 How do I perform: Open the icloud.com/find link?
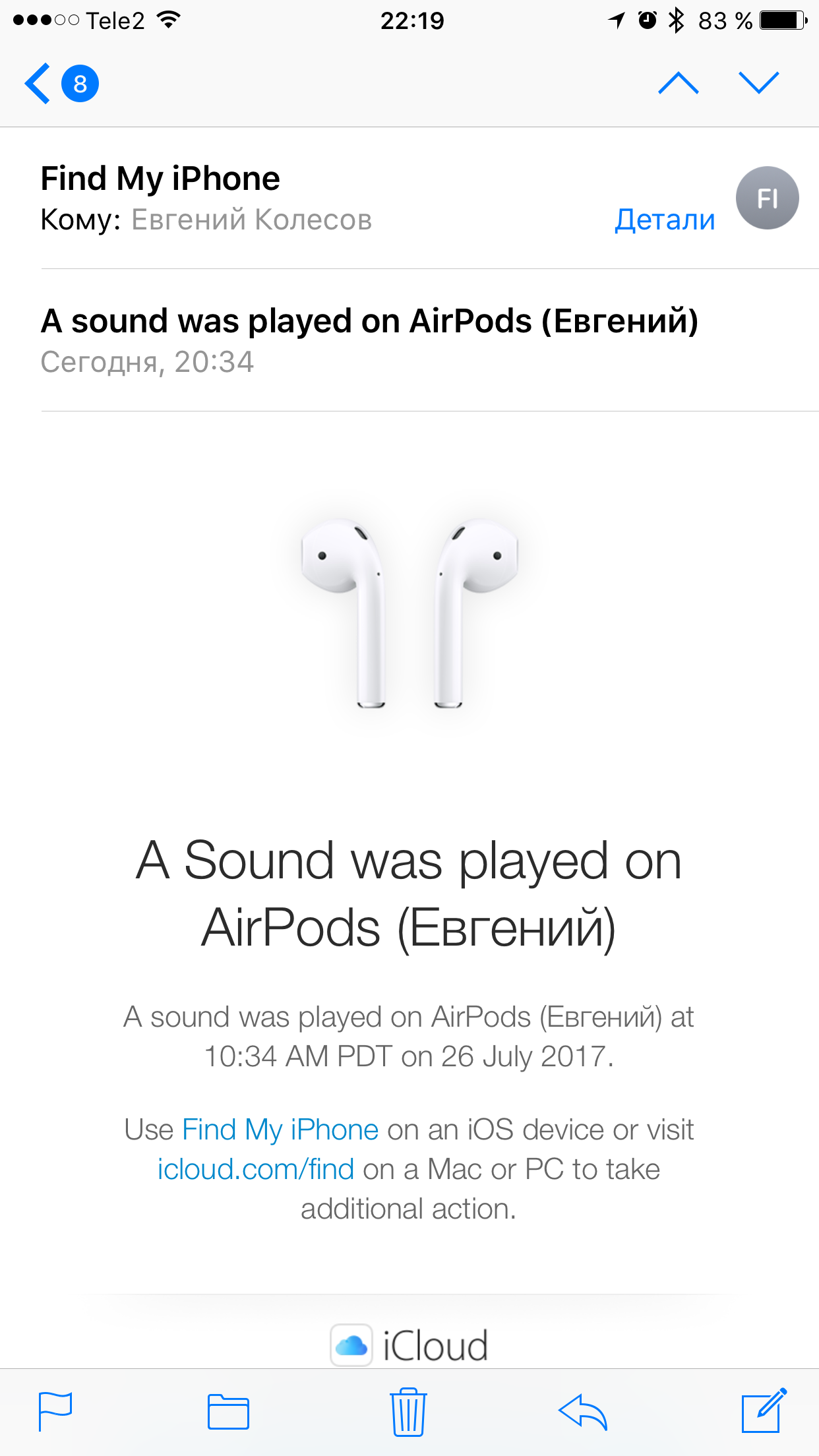256,1169
